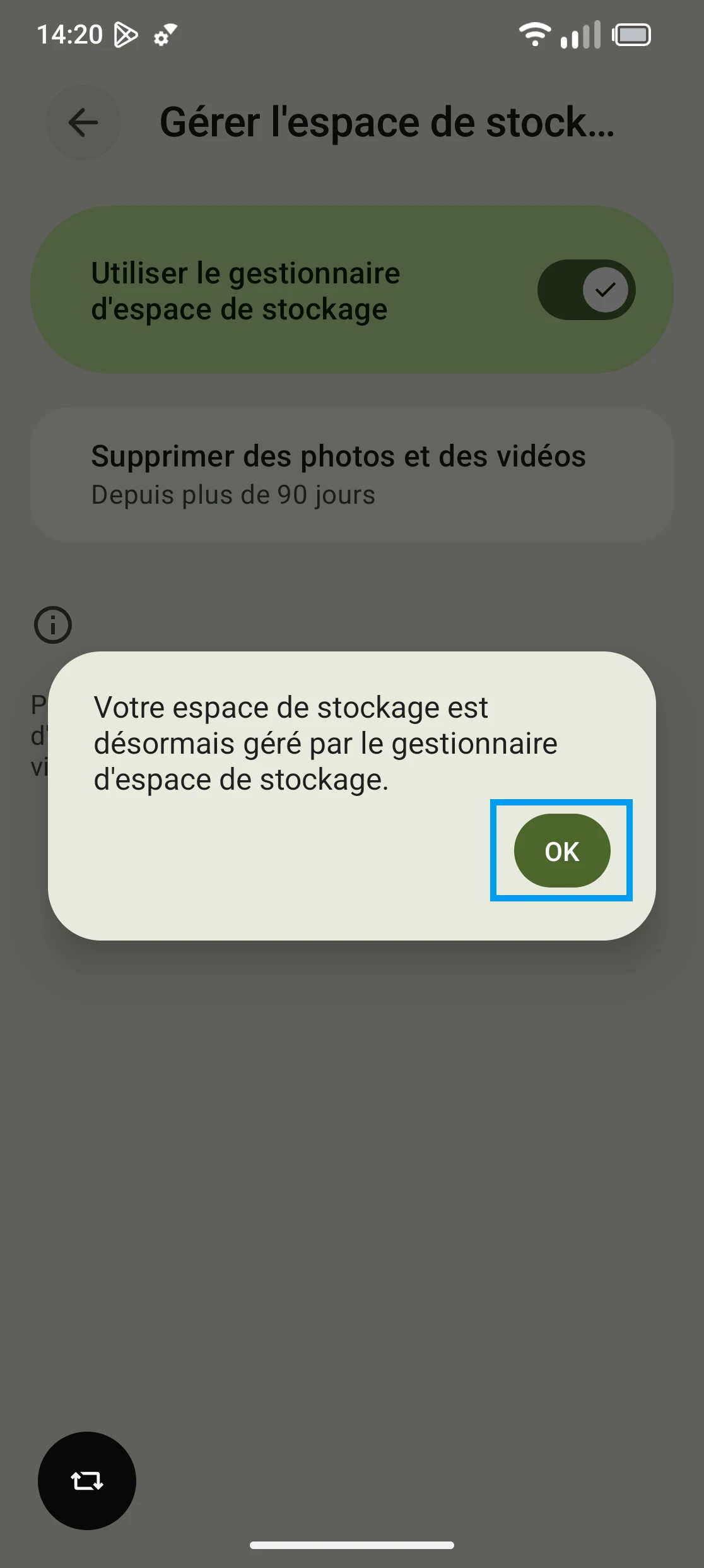Confirm the dialog with OK

(561, 850)
